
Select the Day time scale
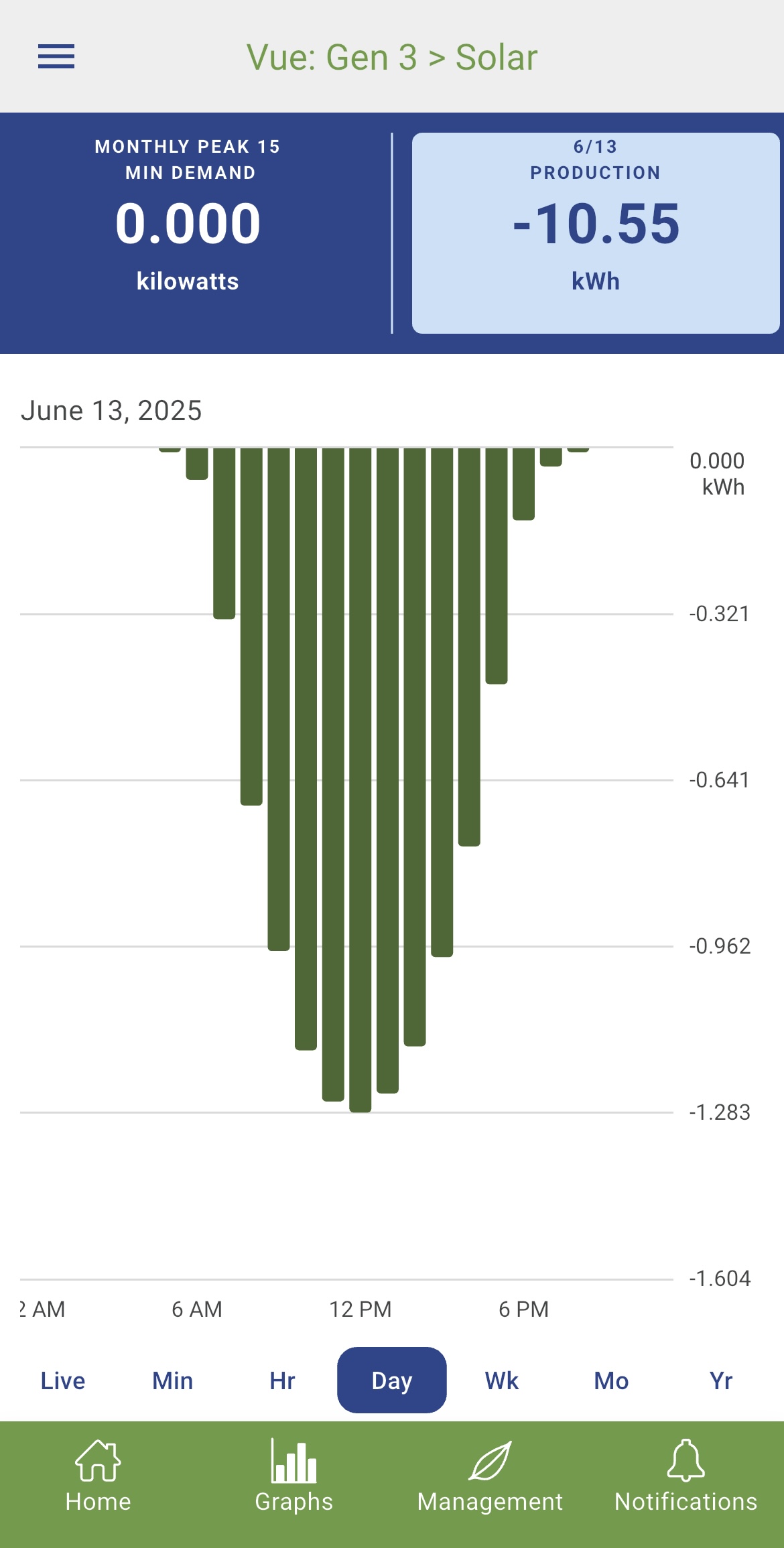(x=392, y=1380)
